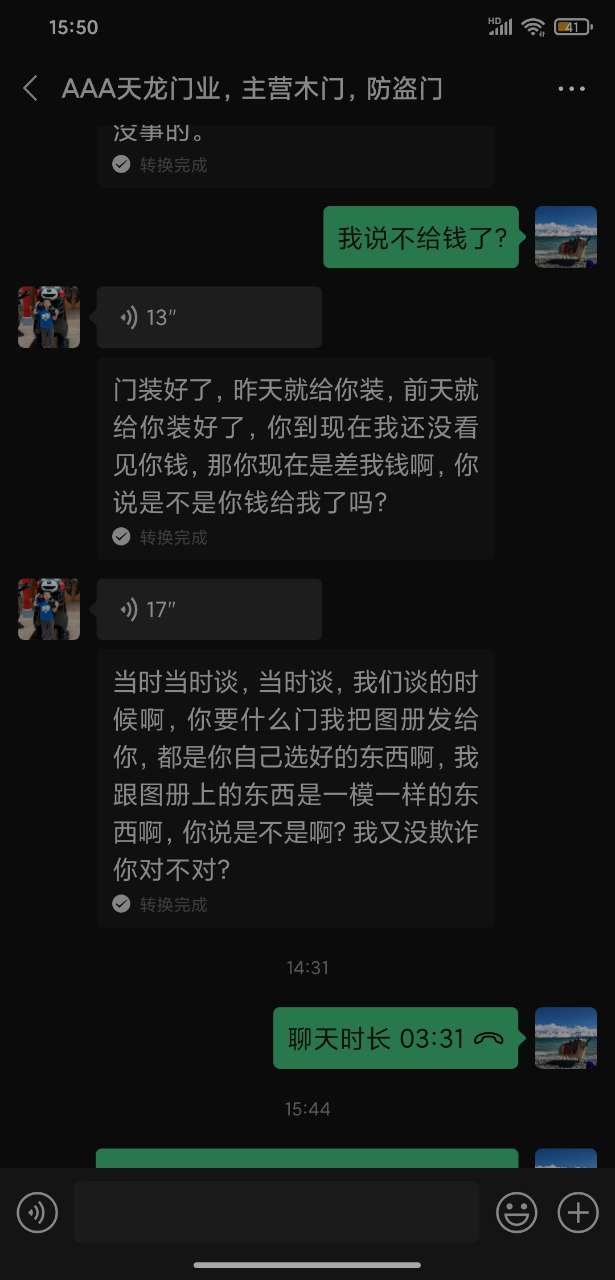Open the plus attachment menu

(577, 1213)
